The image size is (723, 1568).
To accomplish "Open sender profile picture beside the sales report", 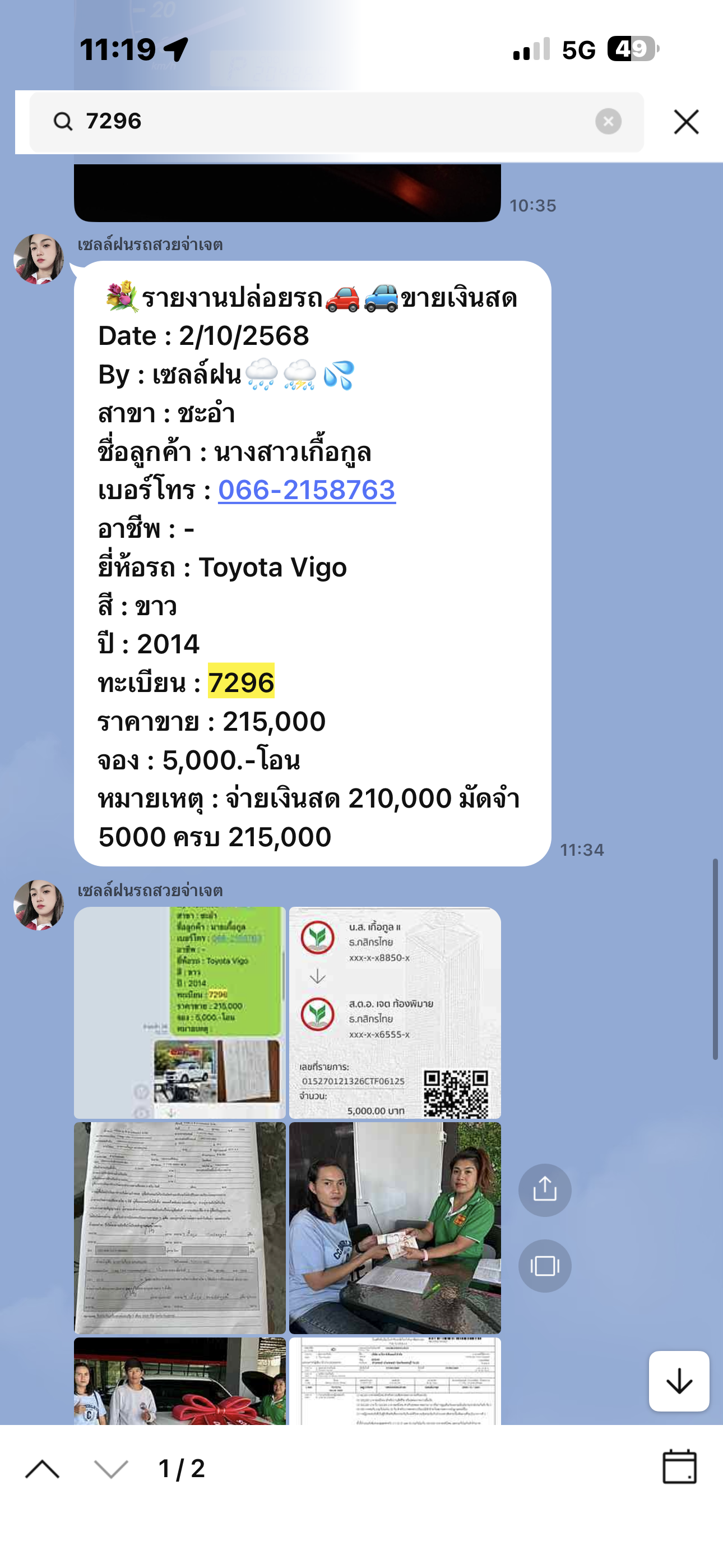I will (x=39, y=259).
